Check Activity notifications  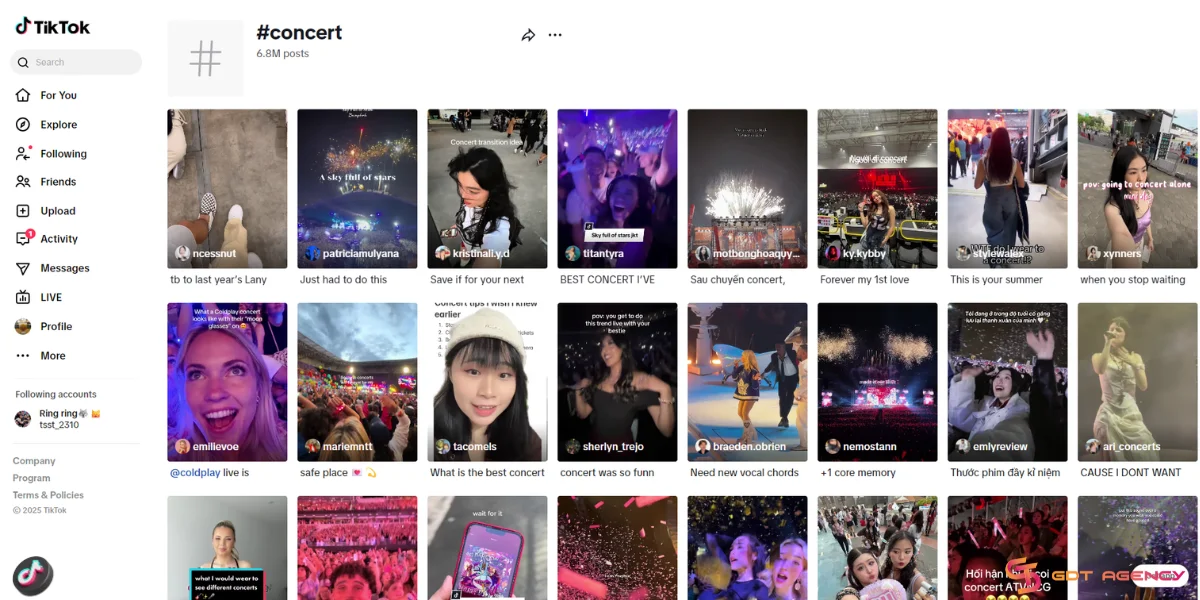(58, 239)
